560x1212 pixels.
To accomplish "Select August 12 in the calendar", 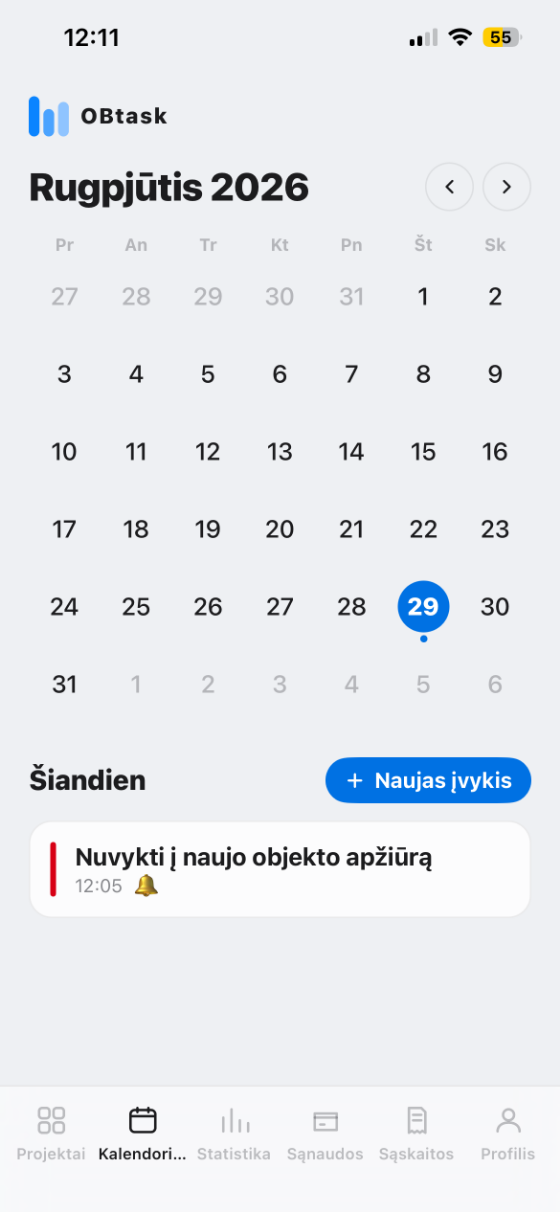I will coord(208,451).
